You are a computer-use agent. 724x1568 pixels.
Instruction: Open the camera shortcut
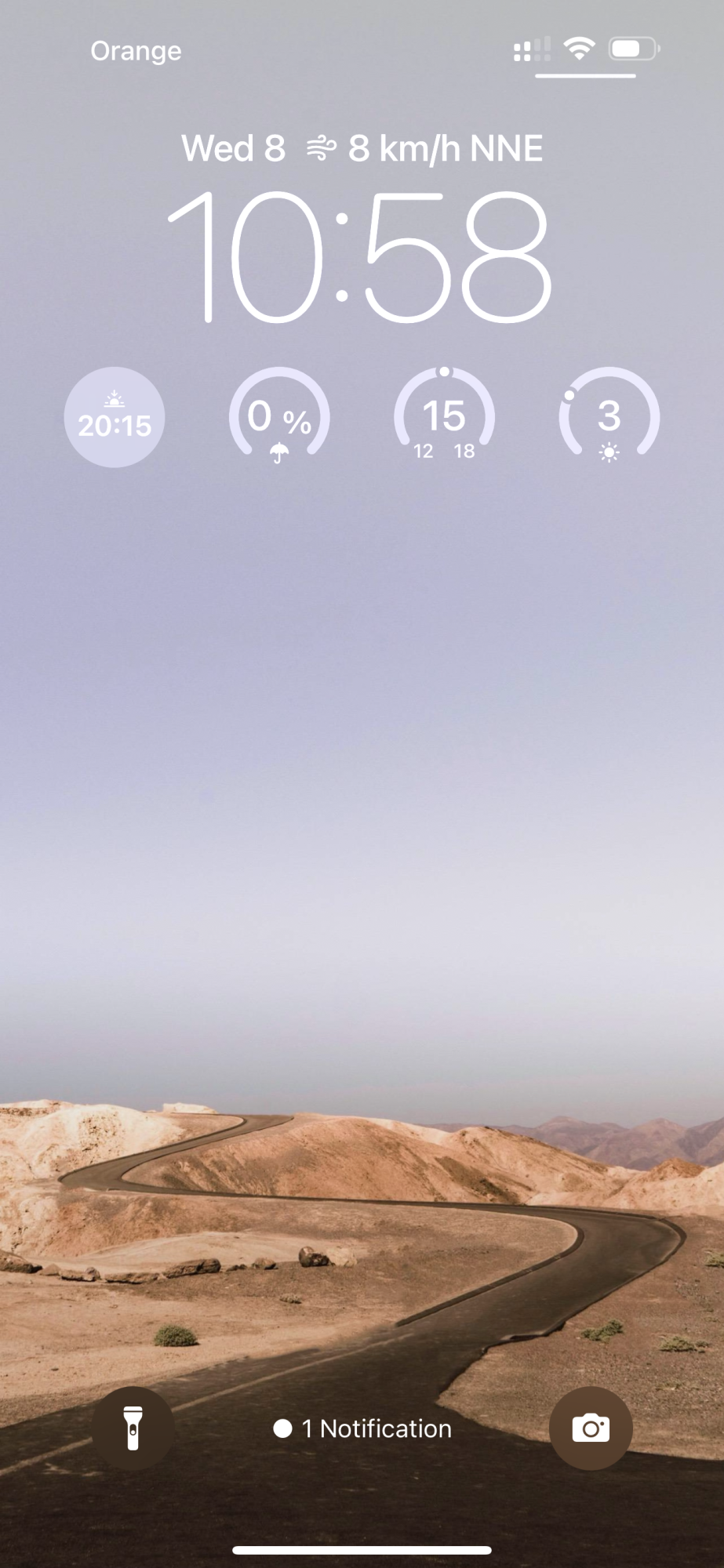coord(591,1428)
